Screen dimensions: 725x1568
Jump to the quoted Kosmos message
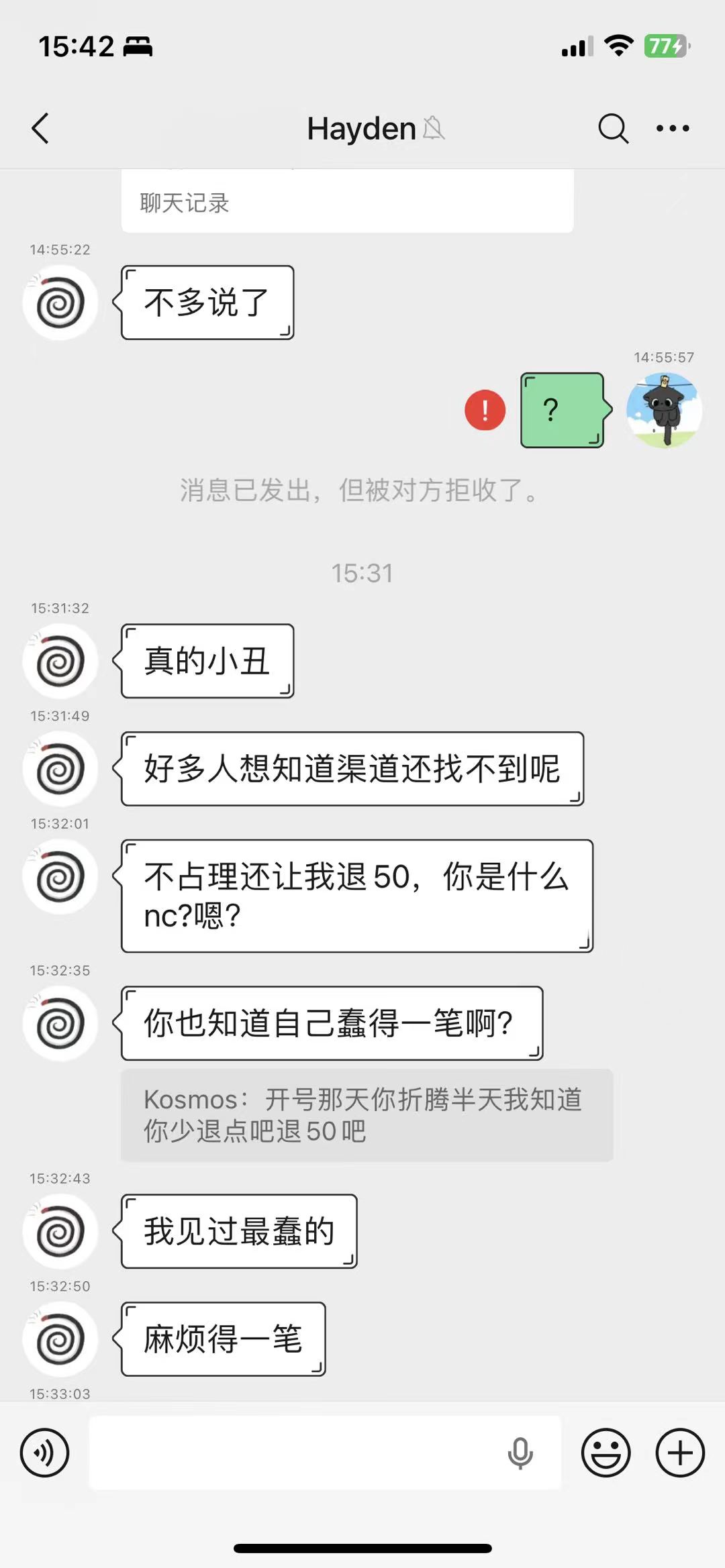point(367,1115)
